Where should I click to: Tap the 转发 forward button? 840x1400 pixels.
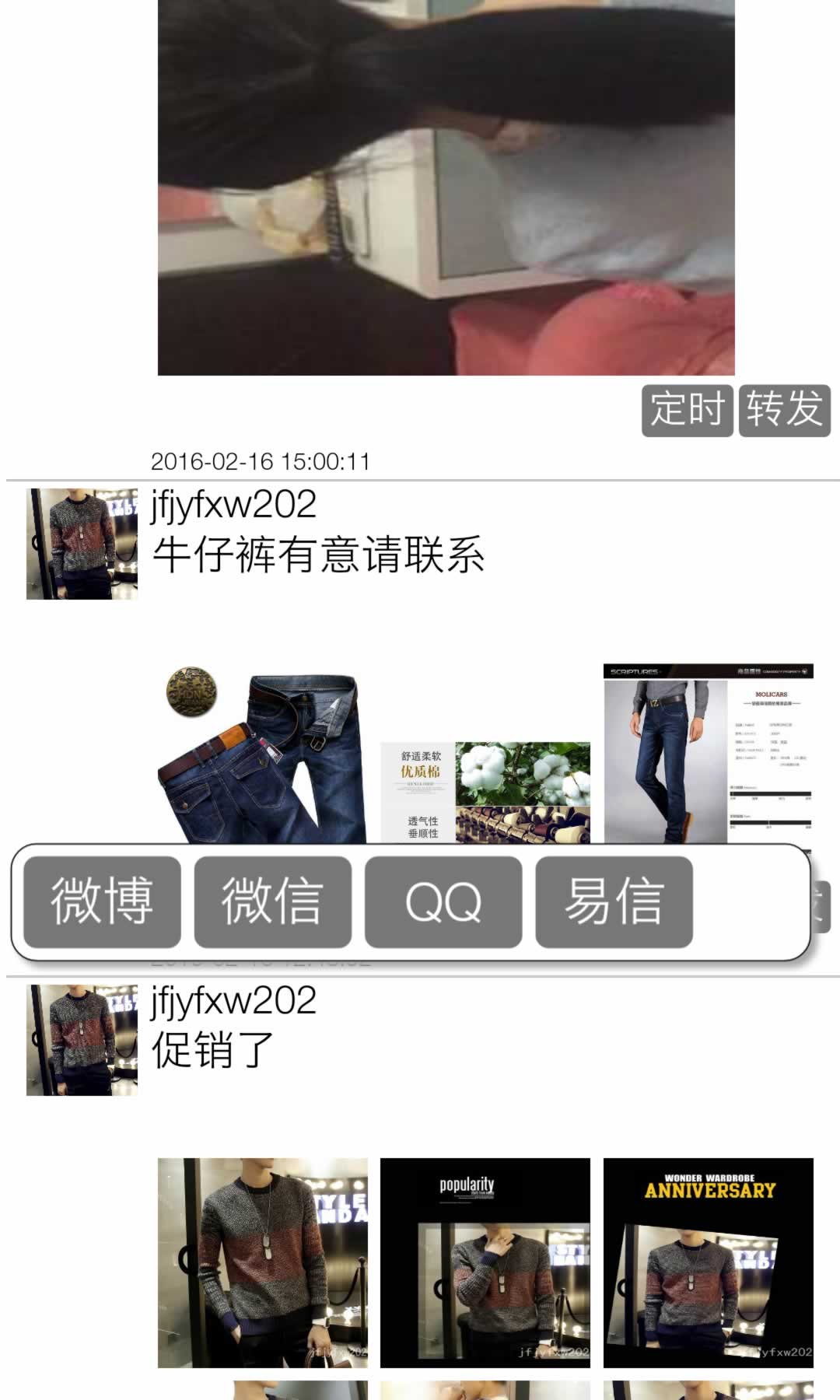click(784, 410)
